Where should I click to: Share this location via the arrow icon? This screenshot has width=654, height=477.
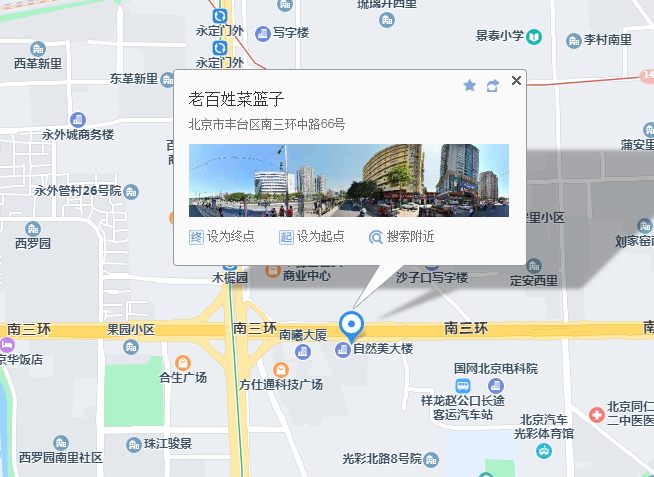pyautogui.click(x=492, y=86)
